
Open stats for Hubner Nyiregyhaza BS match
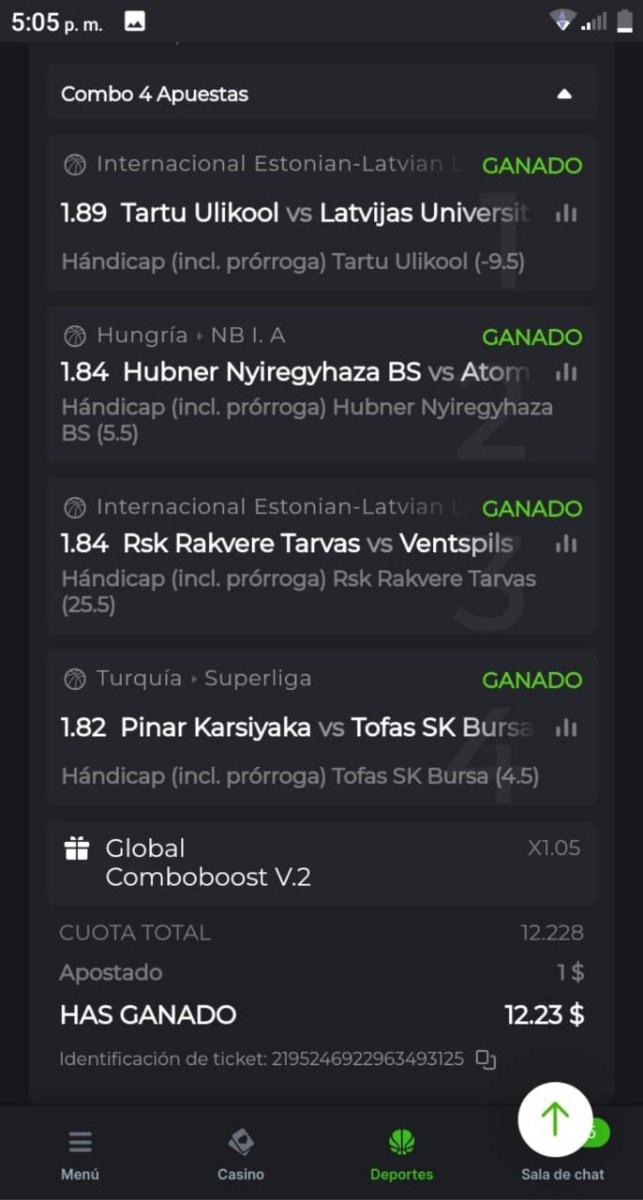[x=566, y=373]
